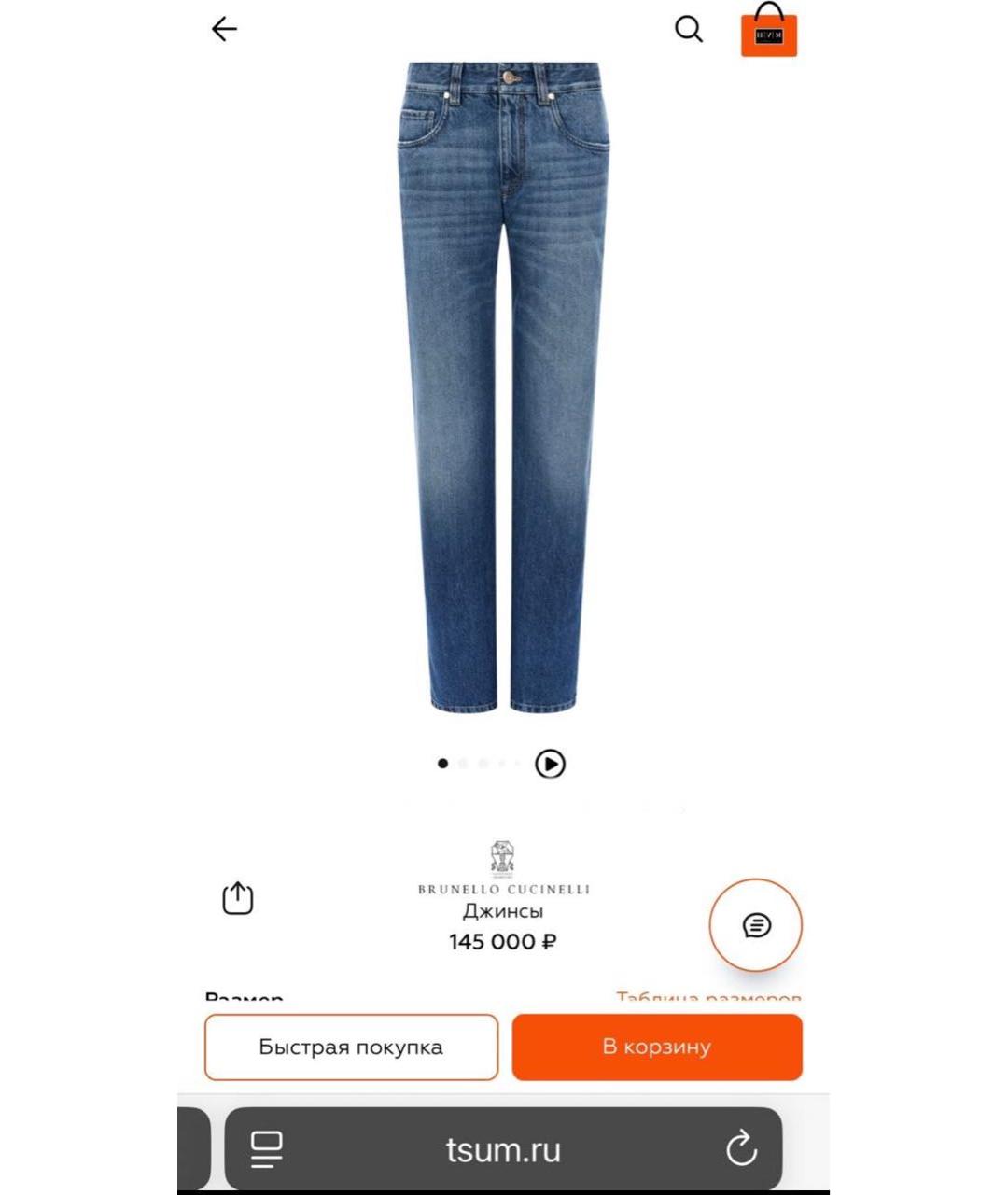Open browser page menu icon
The image size is (1008, 1195).
pyautogui.click(x=267, y=1148)
